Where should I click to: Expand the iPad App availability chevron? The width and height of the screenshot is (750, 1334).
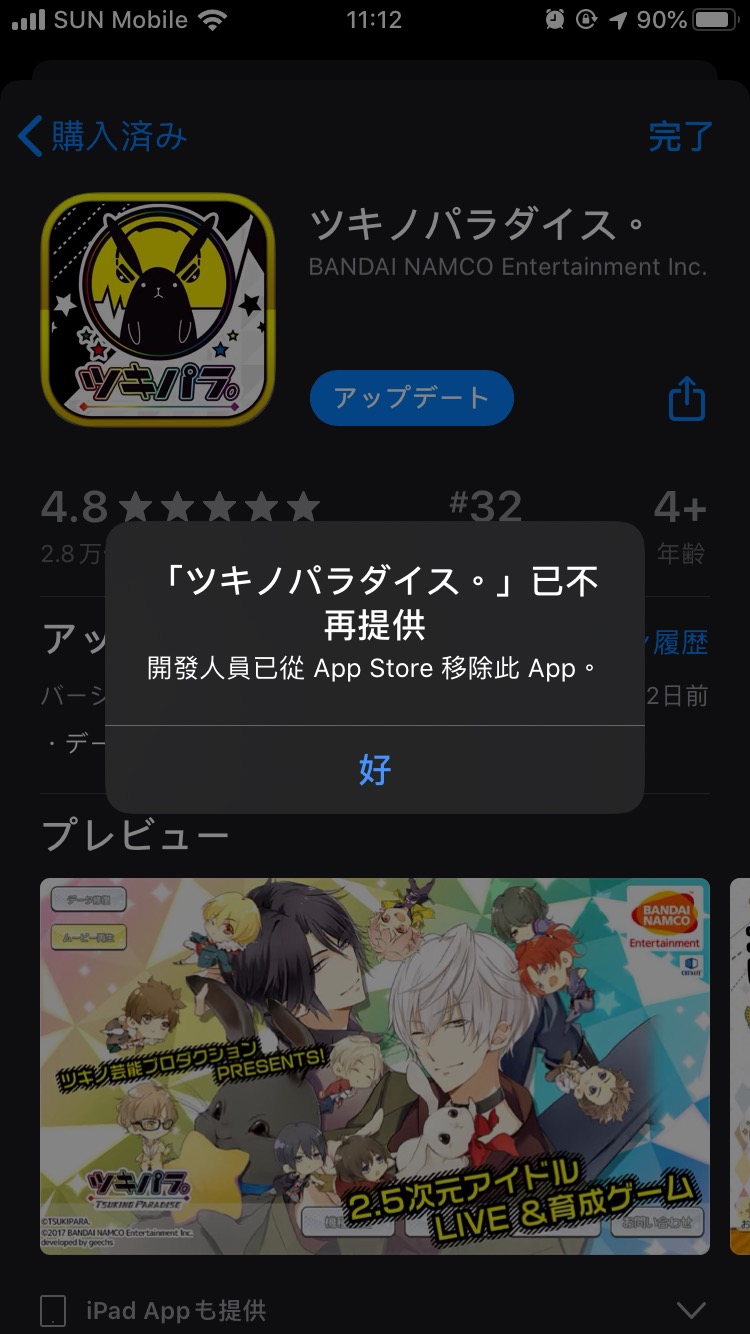[x=691, y=1309]
